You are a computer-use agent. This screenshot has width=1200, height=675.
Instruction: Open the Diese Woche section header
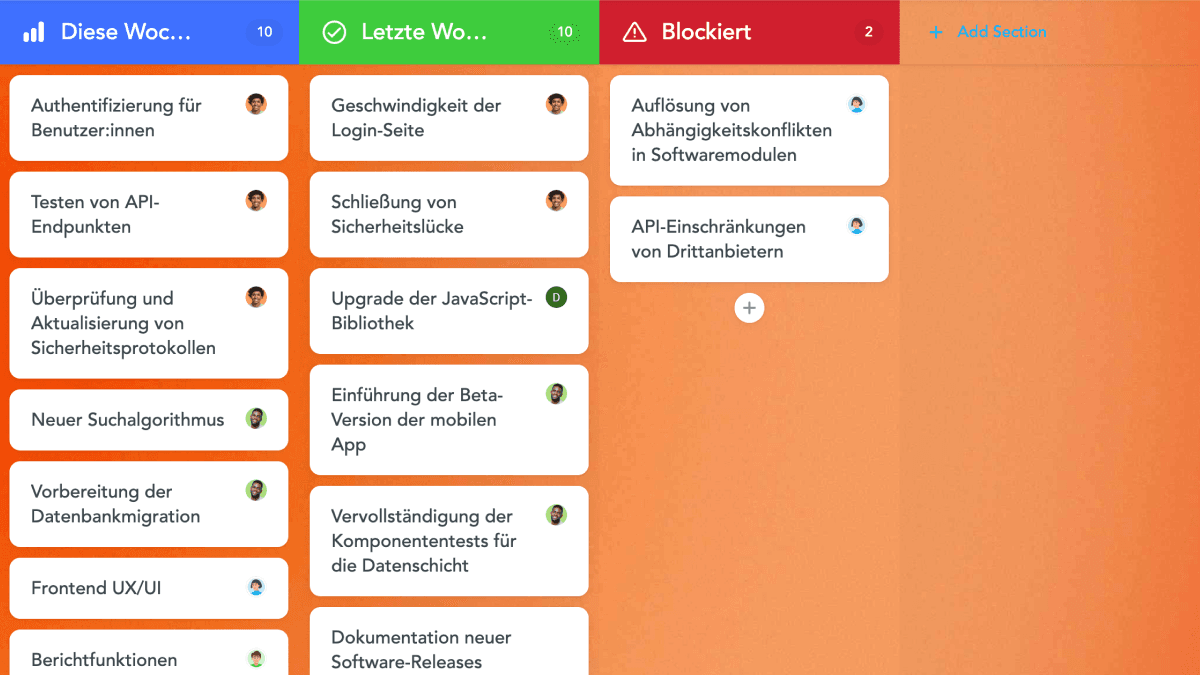click(x=125, y=32)
